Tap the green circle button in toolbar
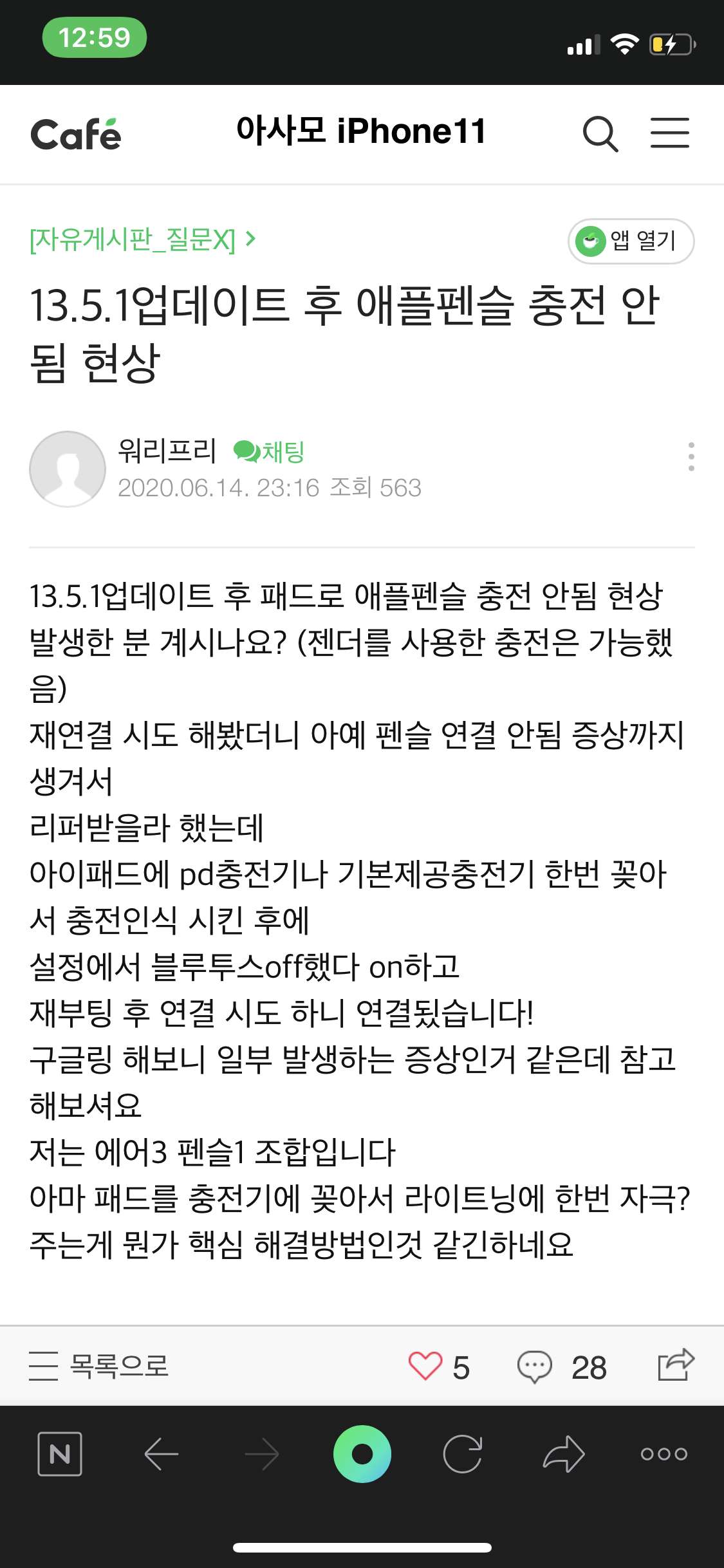 362,1454
